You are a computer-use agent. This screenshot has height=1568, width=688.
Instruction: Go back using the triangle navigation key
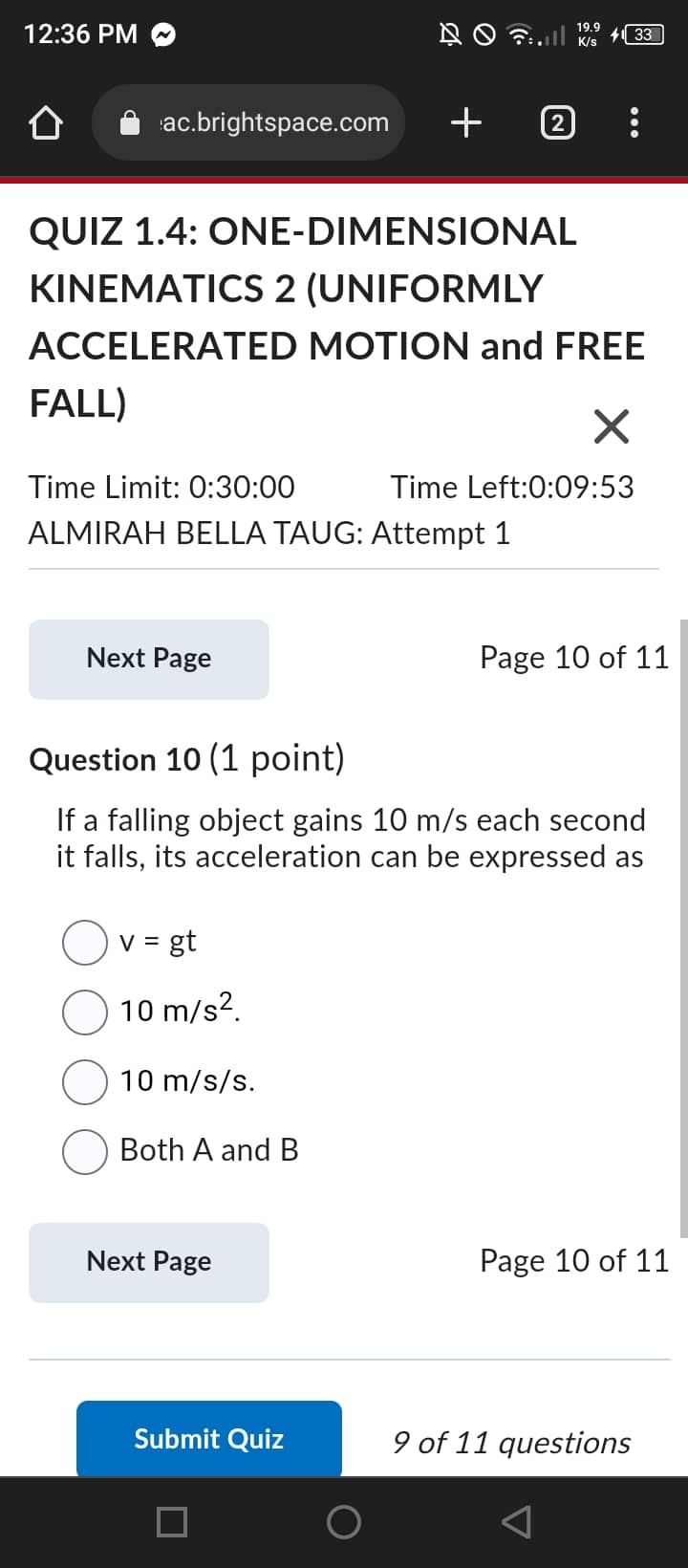coord(515,1522)
